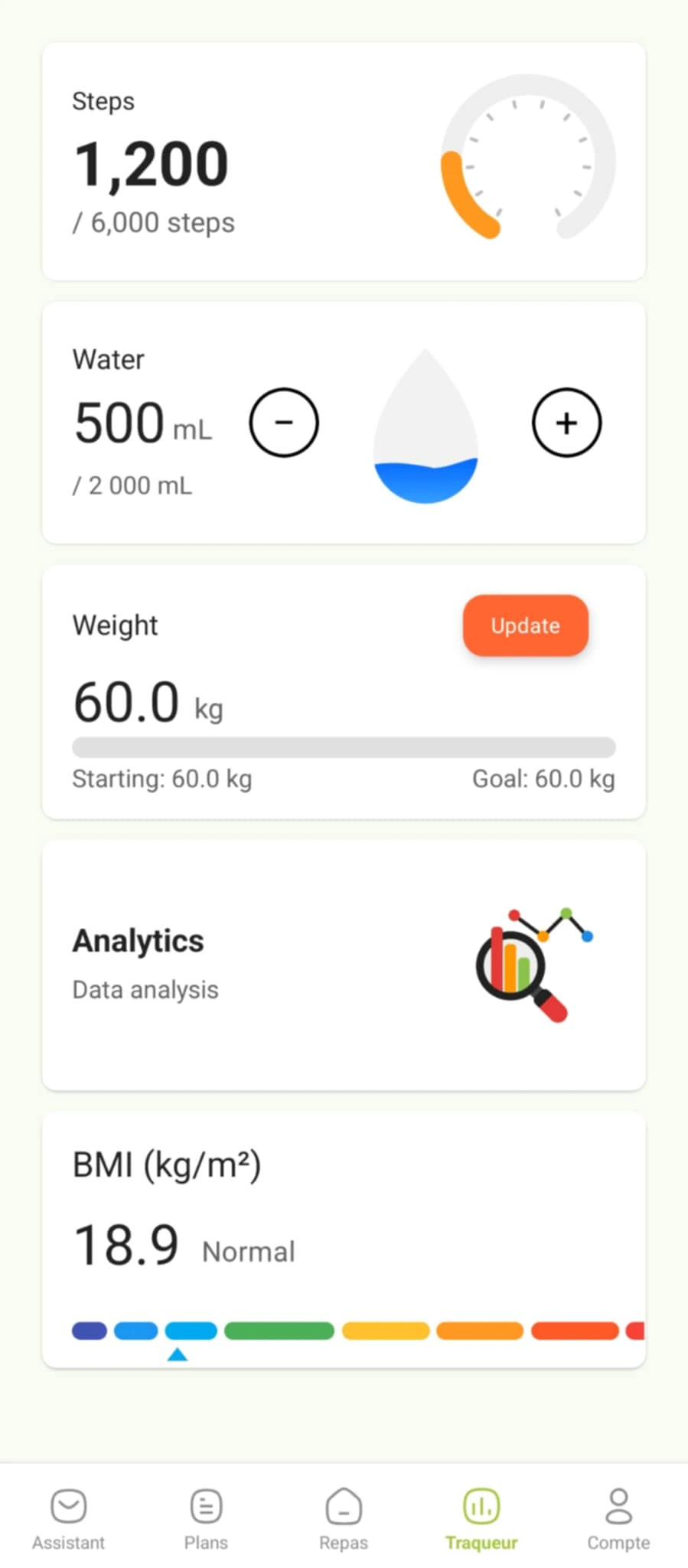
Task: Select the Traqueur chart icon
Action: click(481, 1504)
